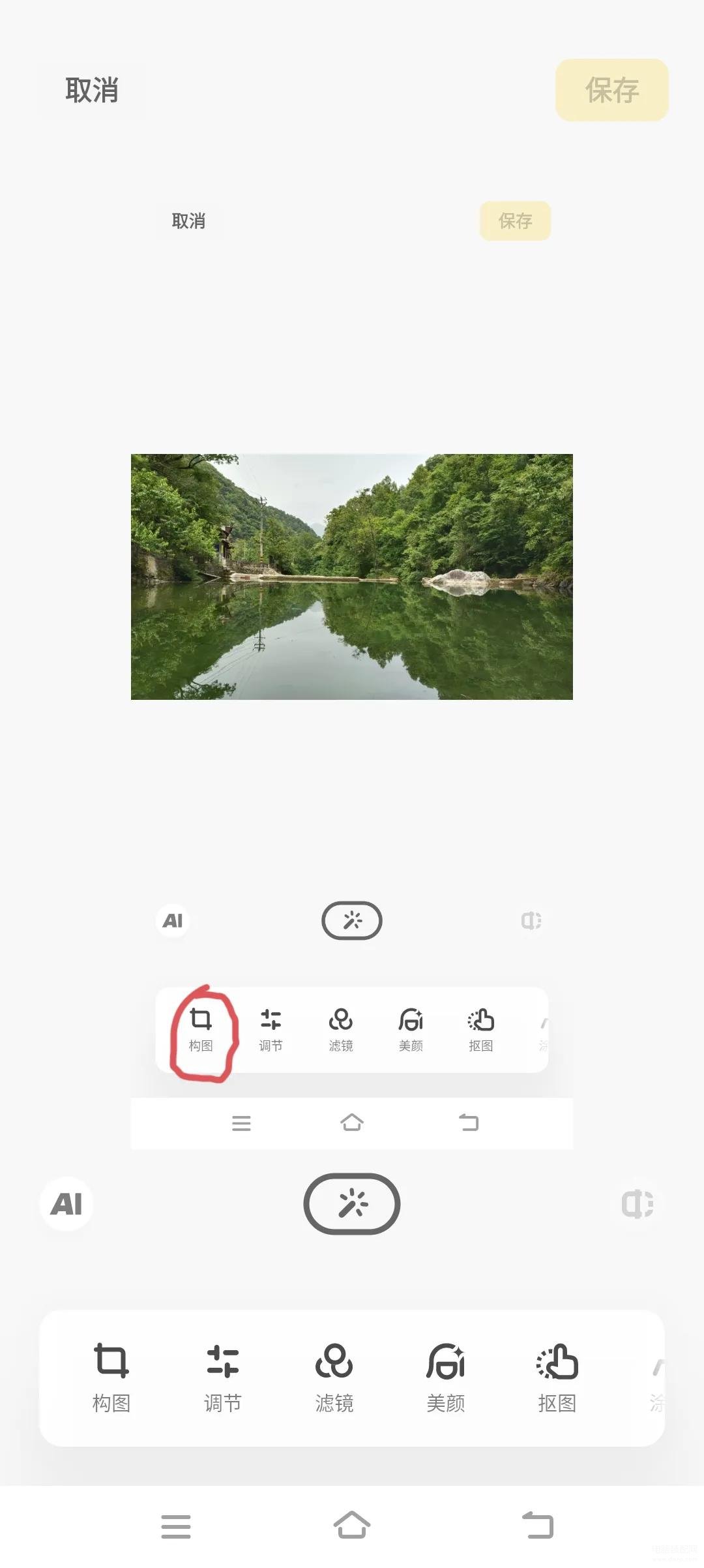Select the 美颜 beauty tool in the editor's toolbar
The image size is (704, 1568).
[x=446, y=1378]
